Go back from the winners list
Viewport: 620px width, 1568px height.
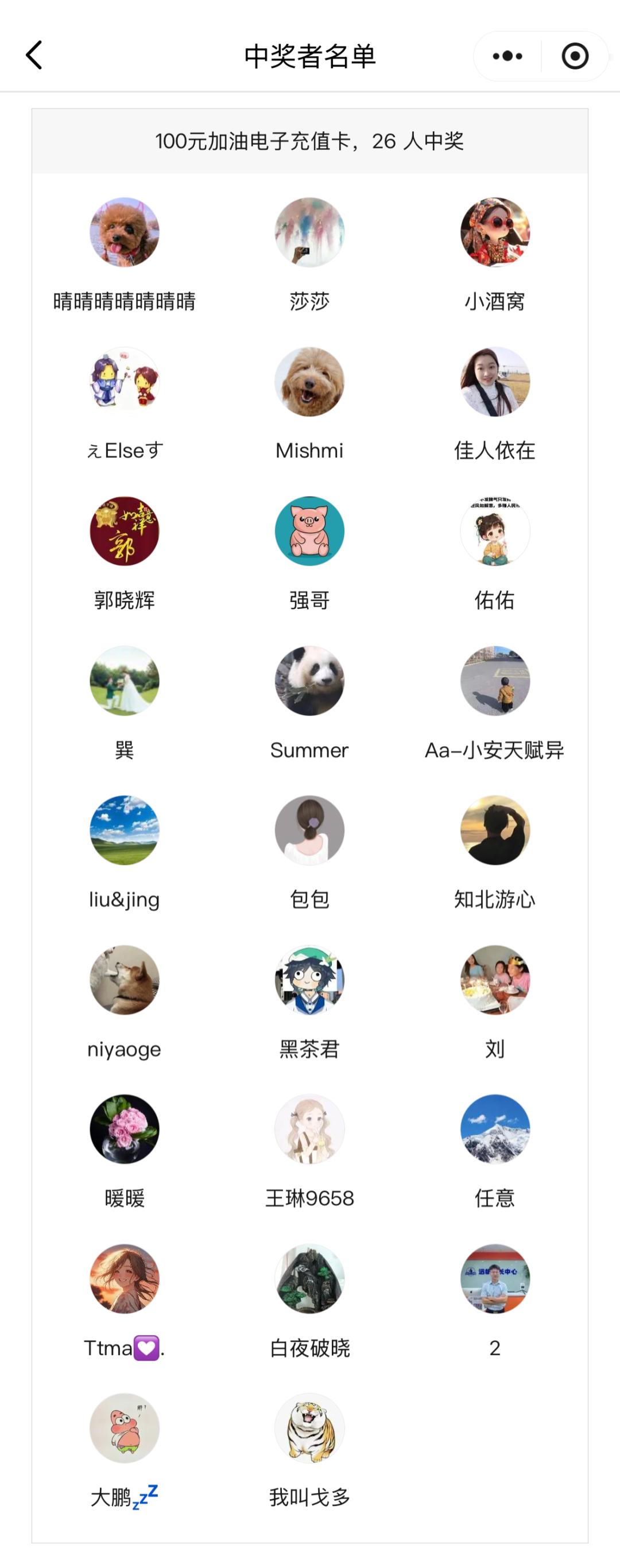[34, 56]
